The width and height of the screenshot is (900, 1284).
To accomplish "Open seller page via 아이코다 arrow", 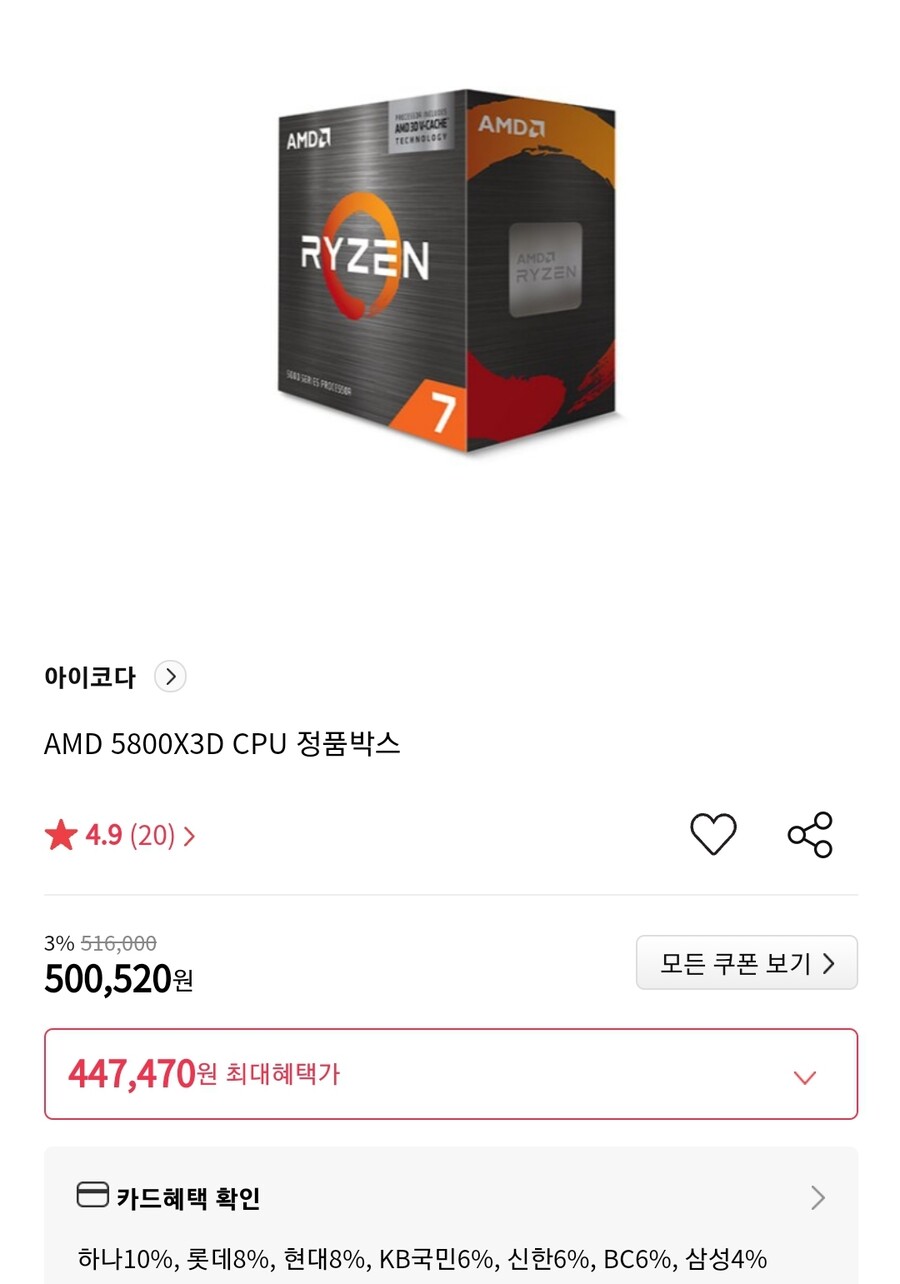I will point(170,677).
